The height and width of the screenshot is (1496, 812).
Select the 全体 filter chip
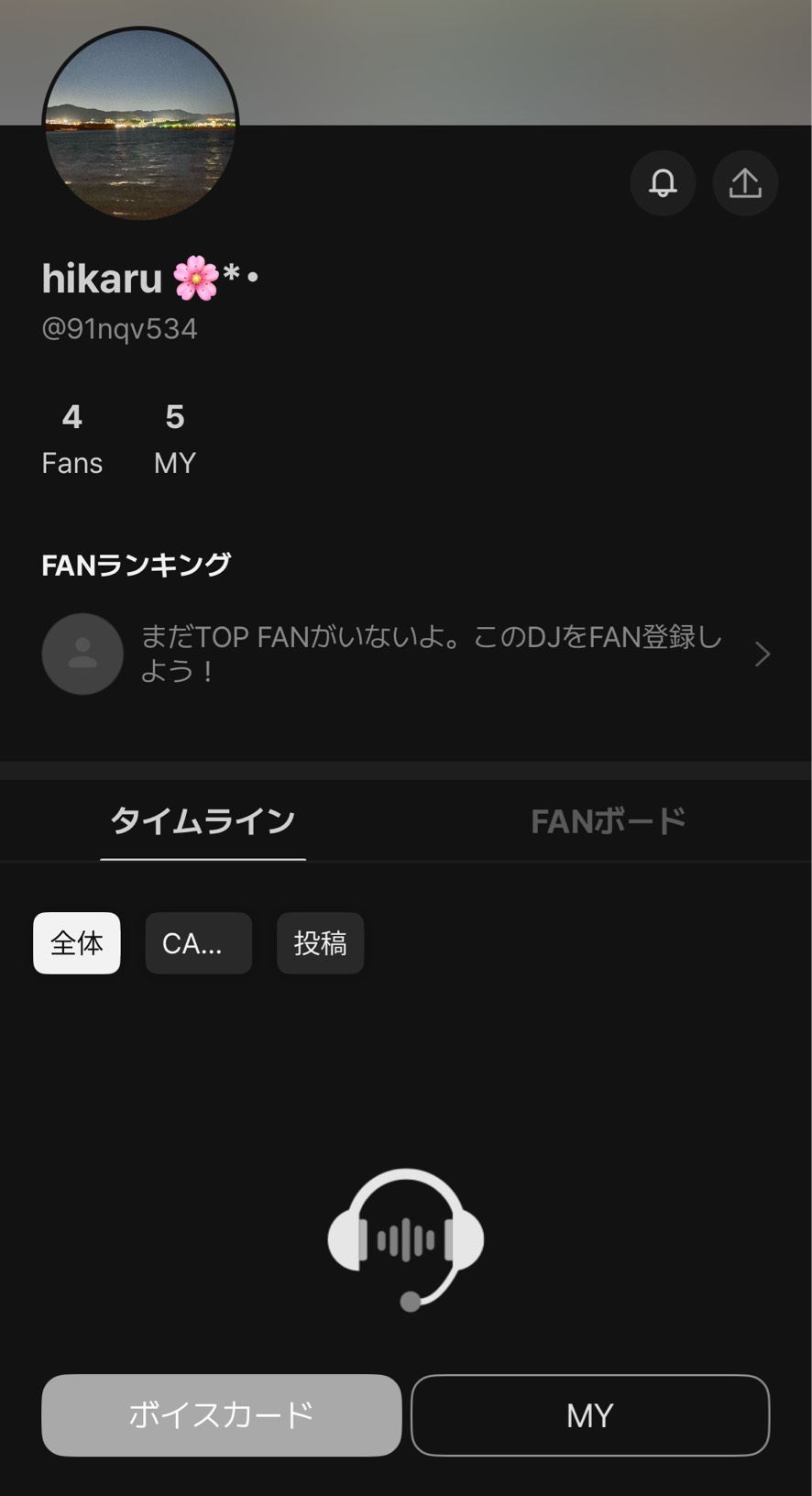[x=77, y=942]
